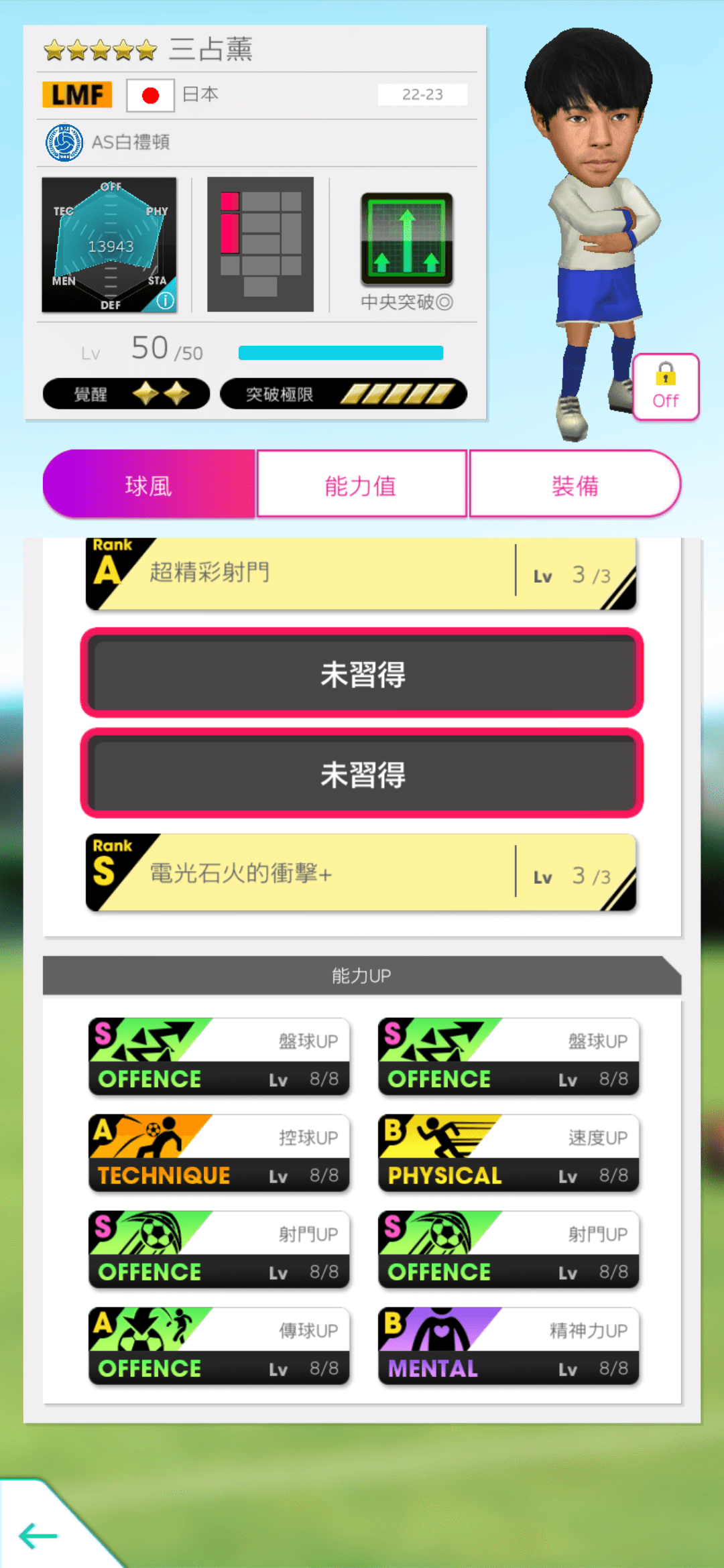The width and height of the screenshot is (724, 1568).
Task: Toggle the player lock Off button
Action: tap(665, 387)
